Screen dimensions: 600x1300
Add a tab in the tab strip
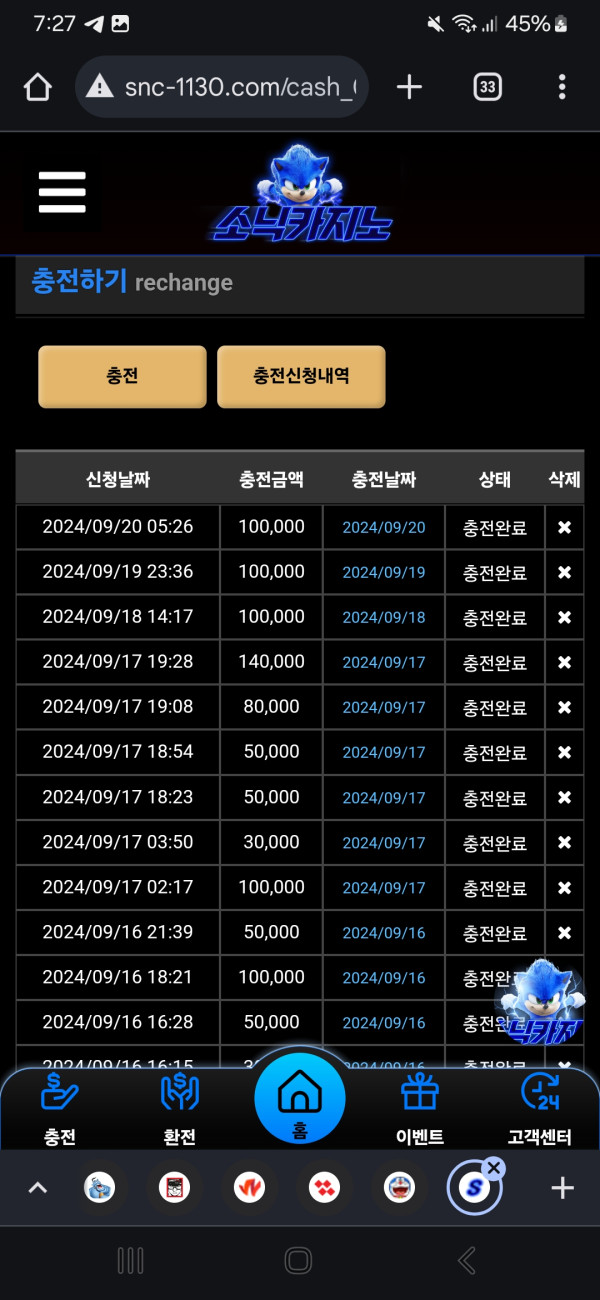[562, 1188]
